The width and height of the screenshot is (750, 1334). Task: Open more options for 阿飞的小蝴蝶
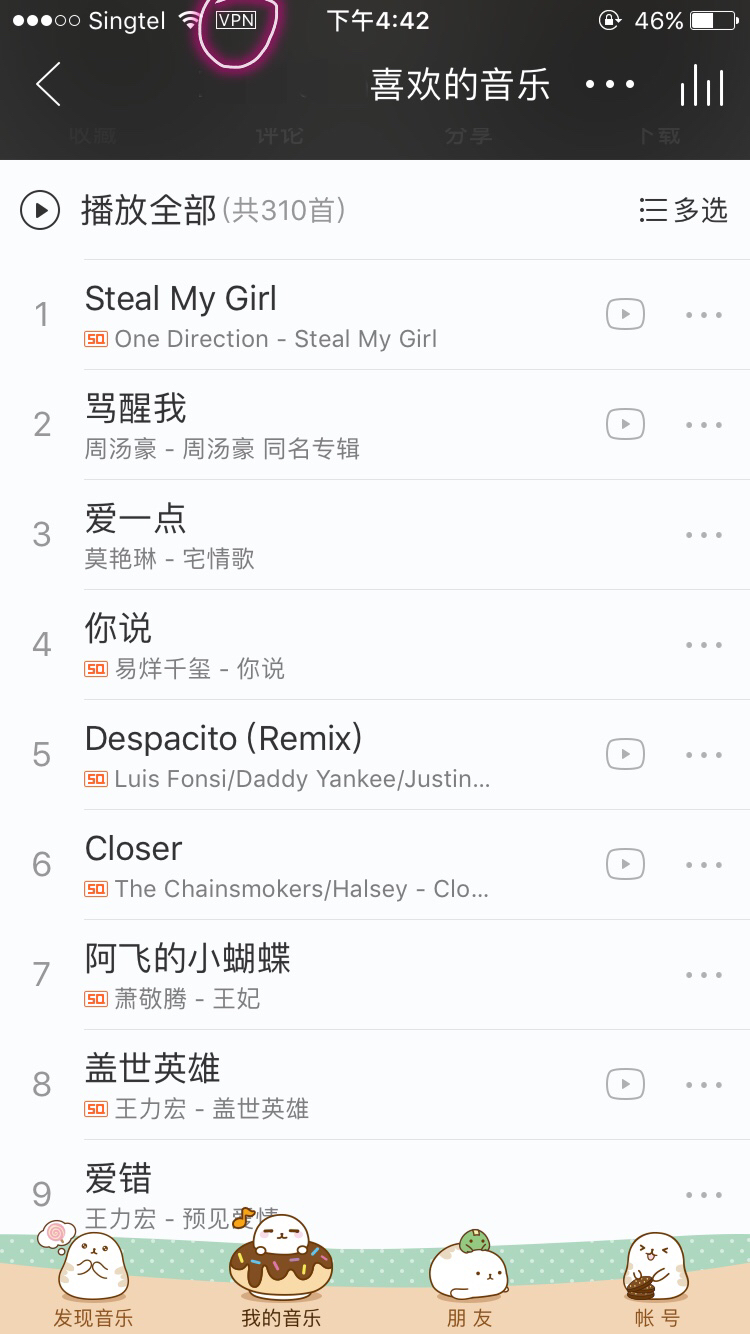[x=704, y=975]
